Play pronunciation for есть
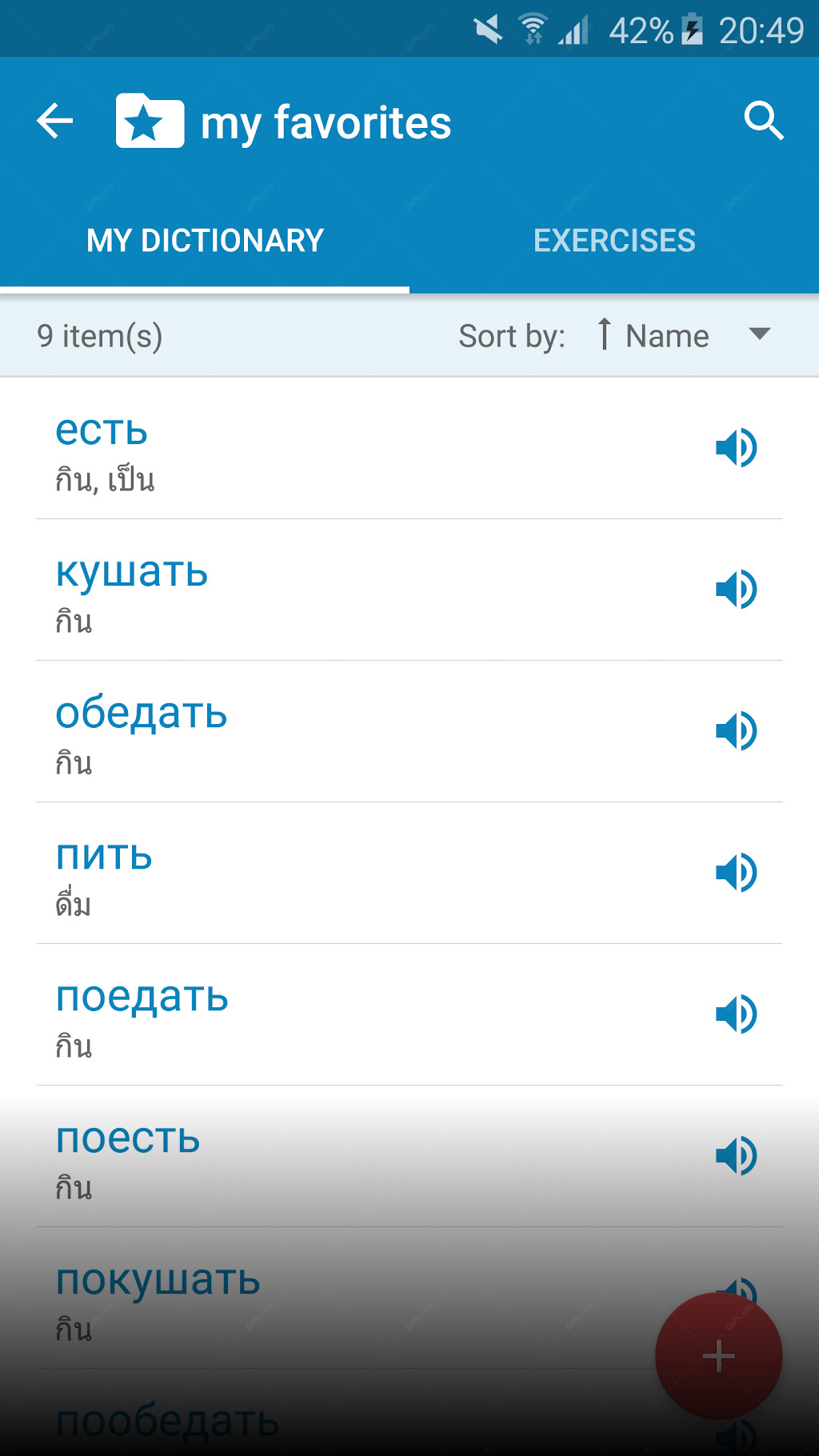This screenshot has width=819, height=1456. [736, 448]
